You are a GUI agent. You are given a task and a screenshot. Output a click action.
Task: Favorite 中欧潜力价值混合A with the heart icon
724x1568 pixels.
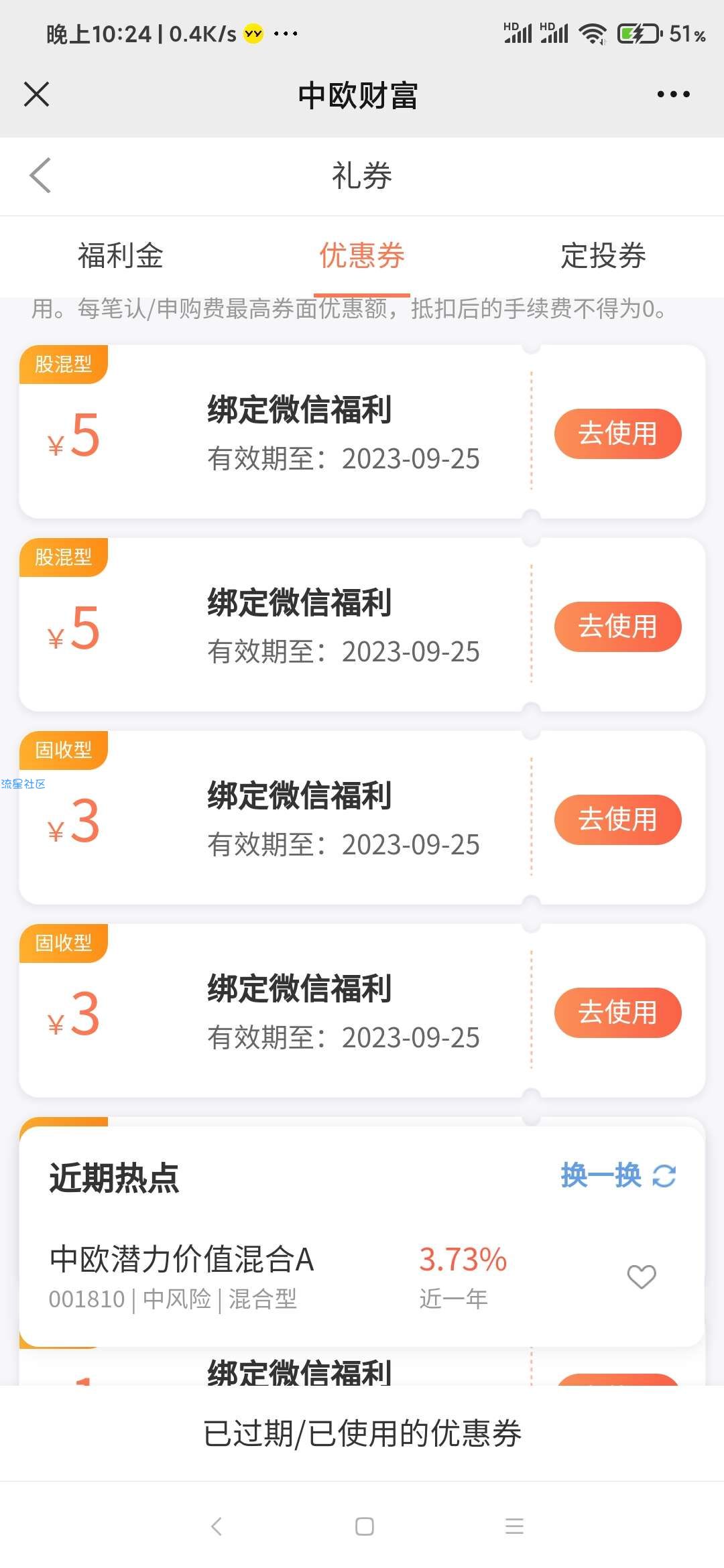(x=642, y=1277)
